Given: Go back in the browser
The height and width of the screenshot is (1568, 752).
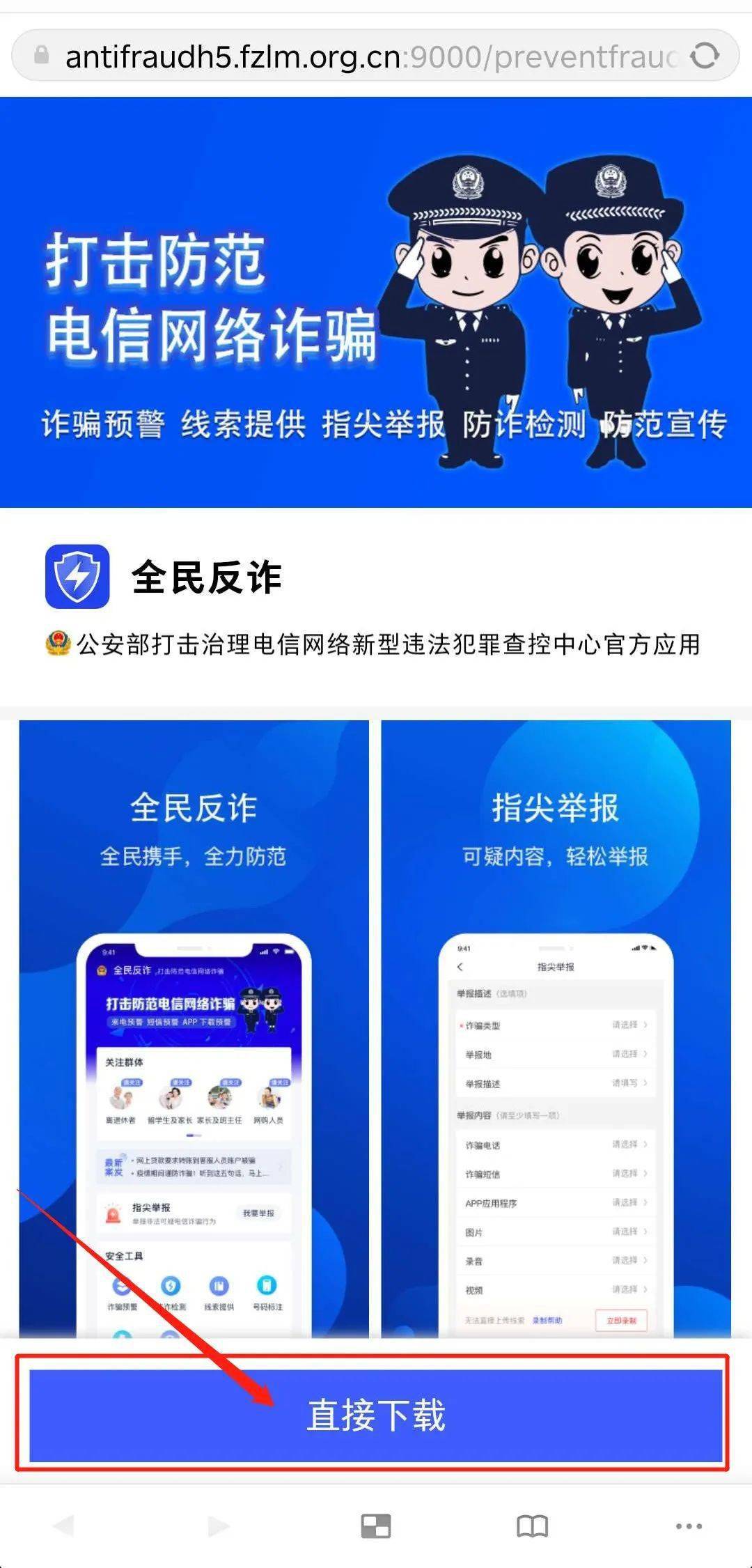Looking at the screenshot, I should pyautogui.click(x=63, y=1526).
